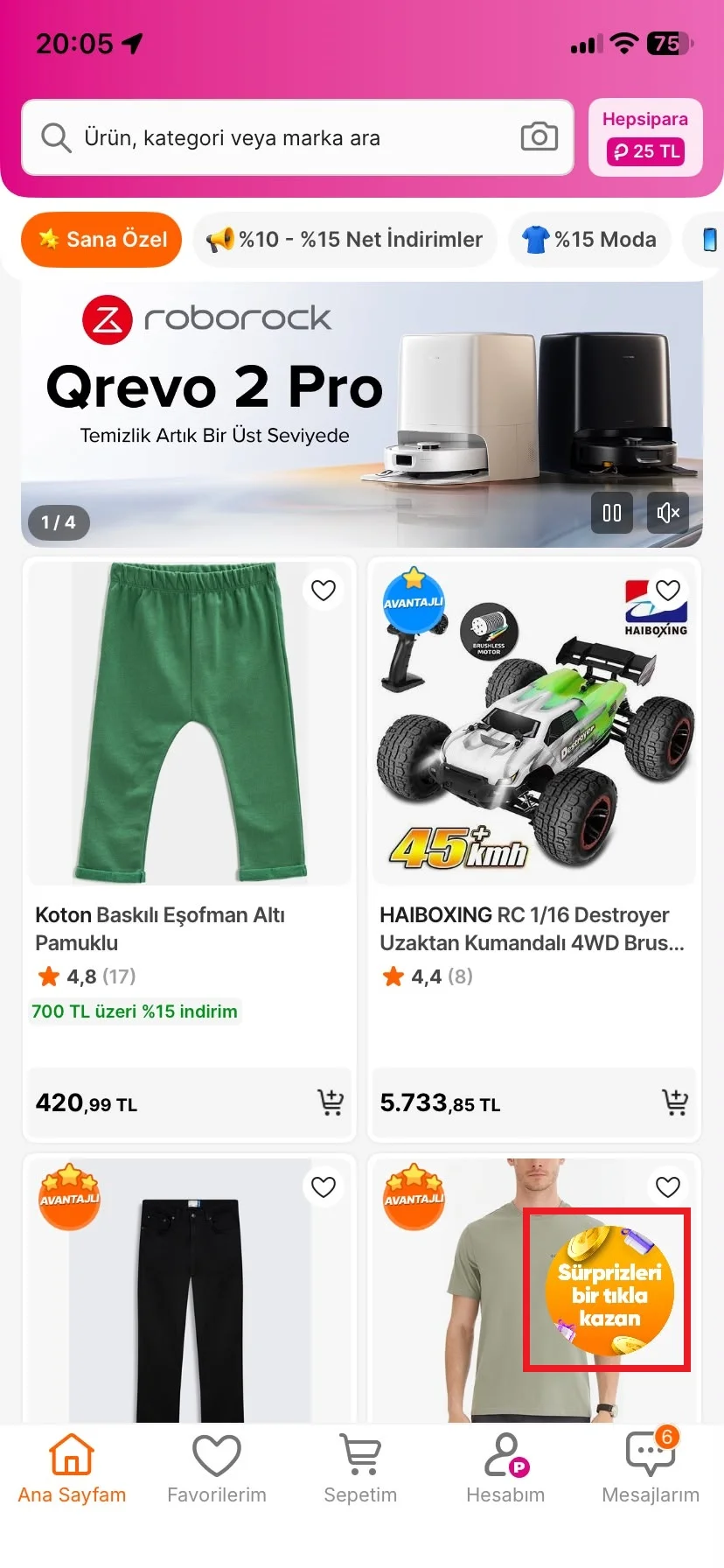Open the Roborock Qrevo 2 Pro banner
724x1568 pixels.
(x=362, y=414)
